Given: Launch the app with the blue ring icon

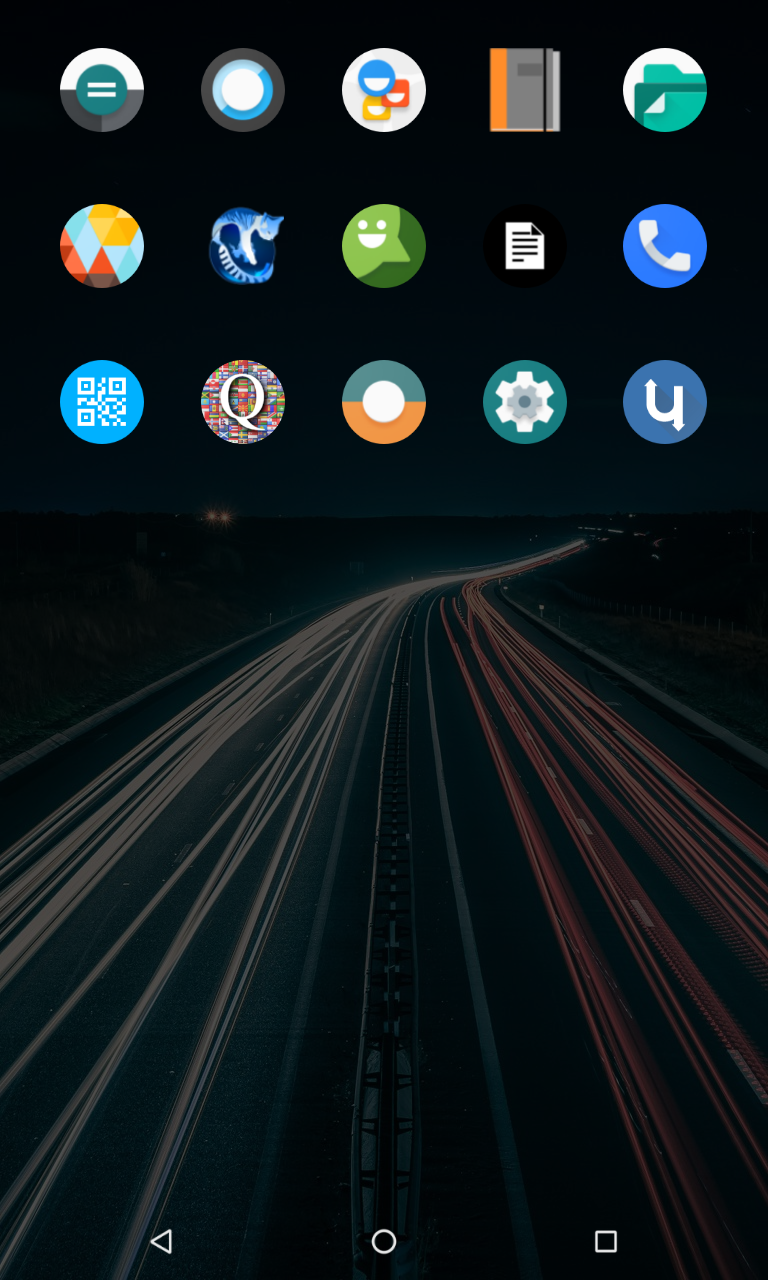Looking at the screenshot, I should tap(243, 90).
